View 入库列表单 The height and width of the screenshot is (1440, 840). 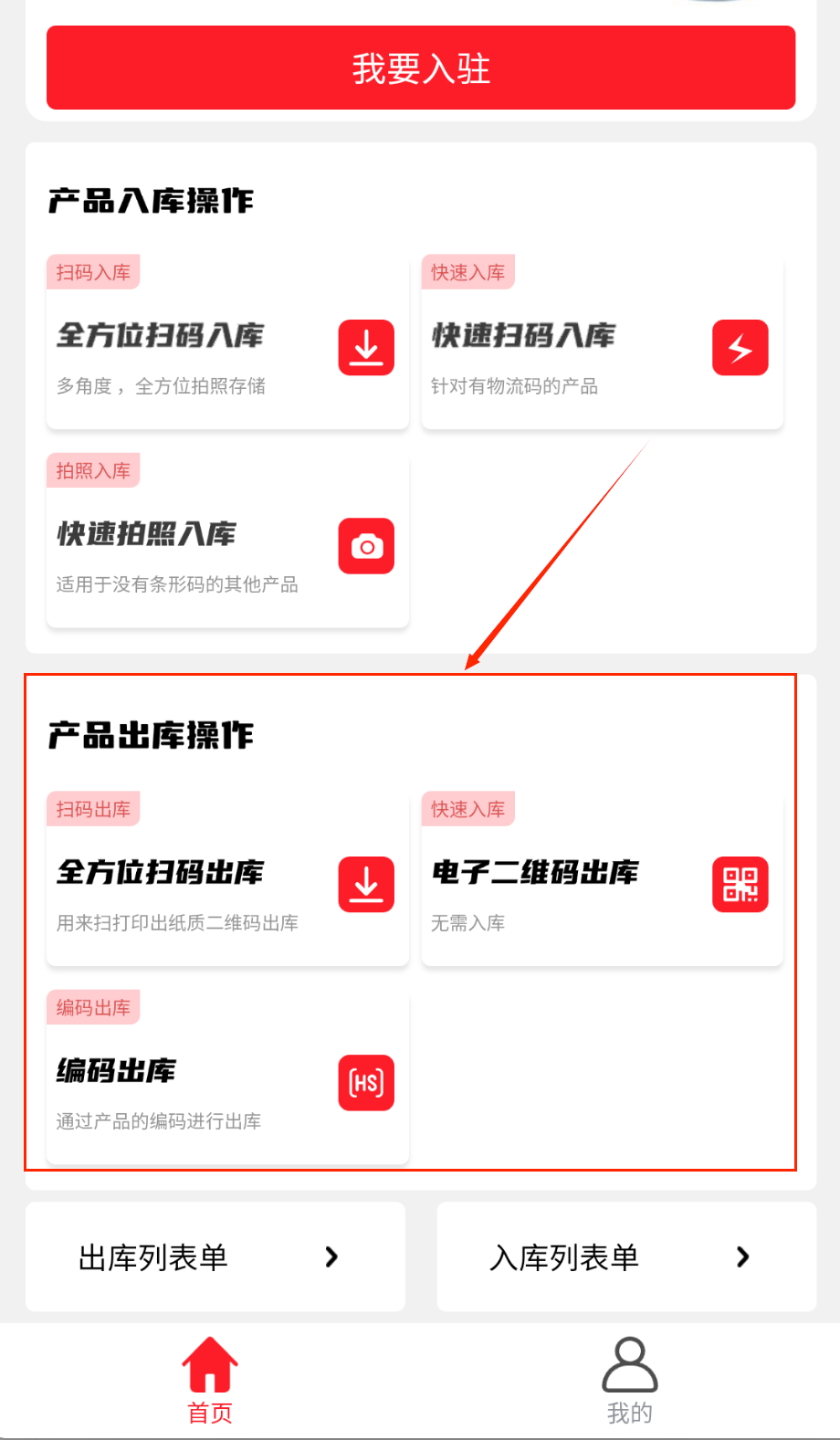tap(626, 1256)
